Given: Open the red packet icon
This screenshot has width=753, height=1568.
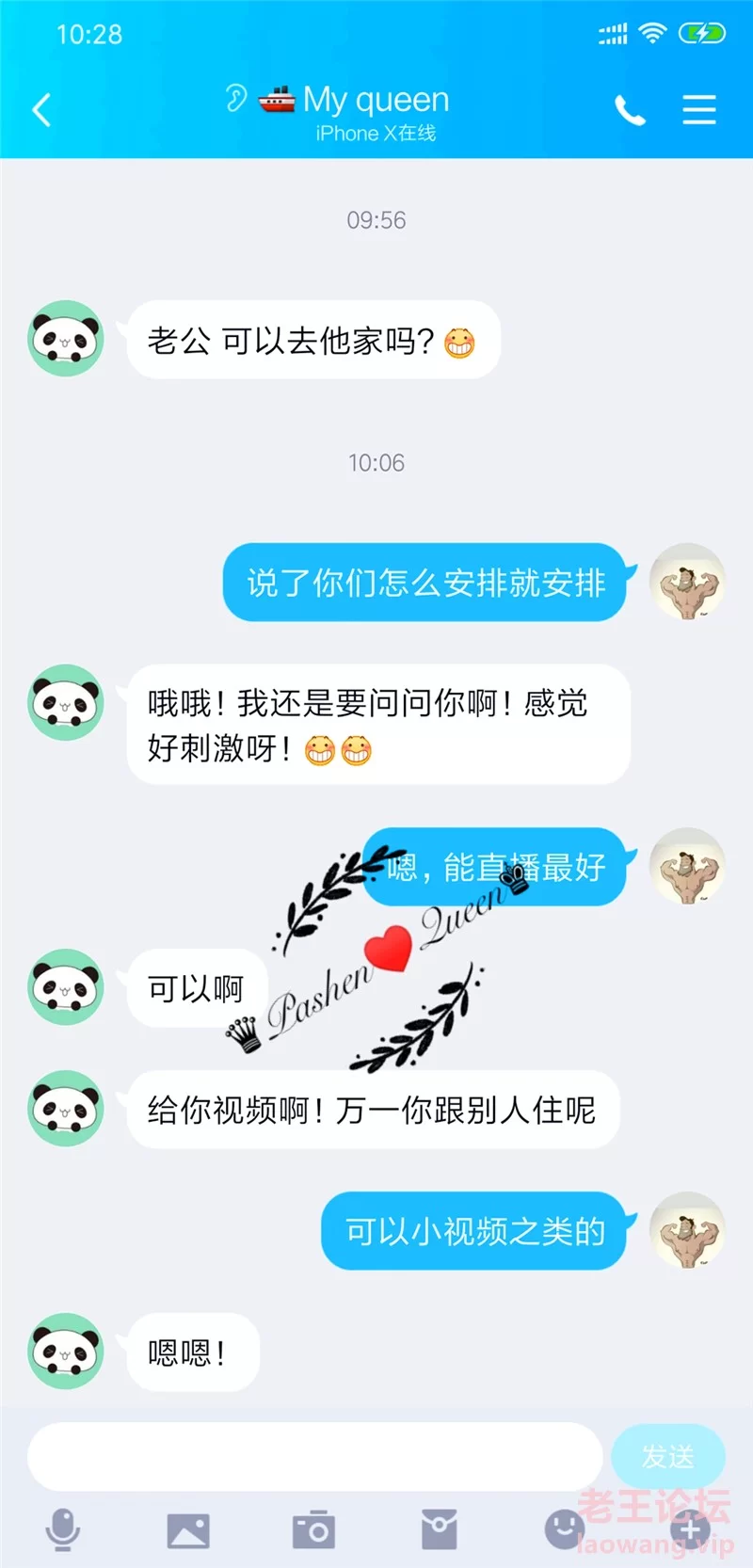Looking at the screenshot, I should 439,1530.
